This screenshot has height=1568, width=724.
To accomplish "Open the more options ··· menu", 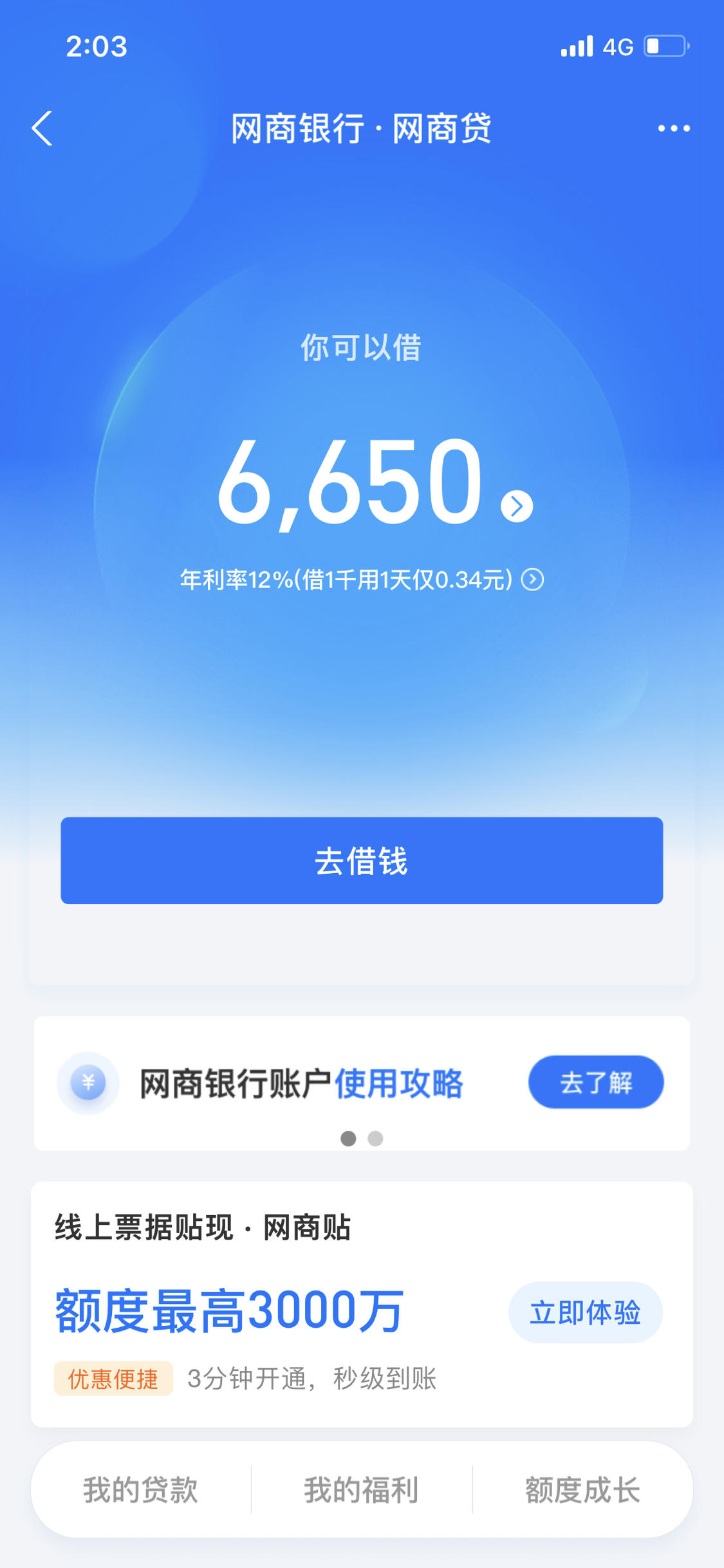I will tap(674, 128).
